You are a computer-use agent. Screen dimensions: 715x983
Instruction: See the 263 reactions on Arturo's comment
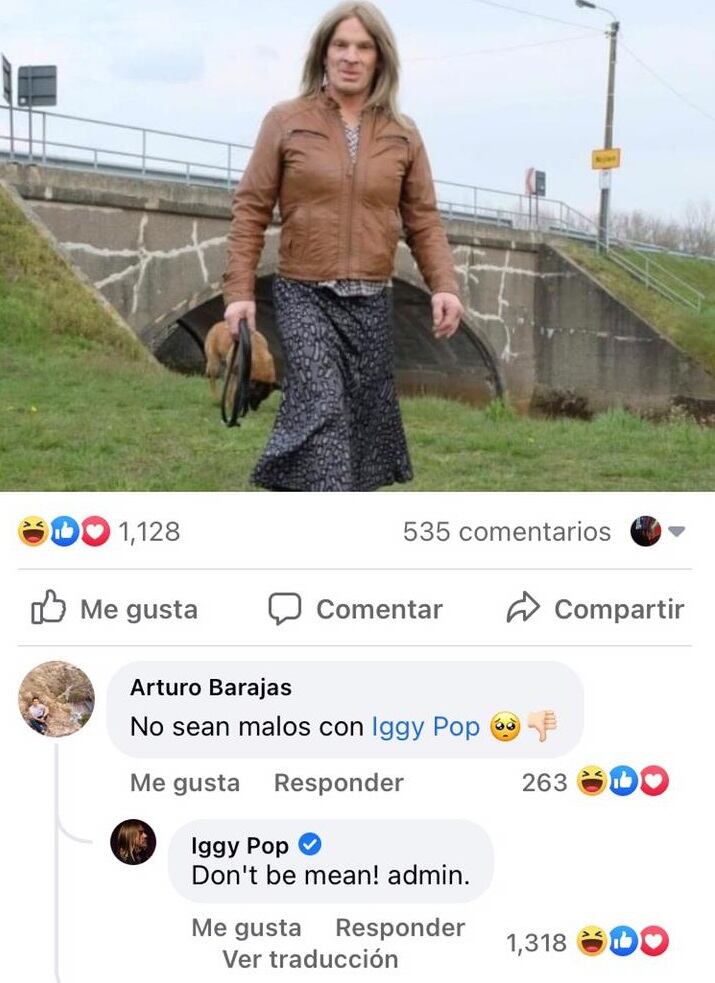tap(595, 782)
